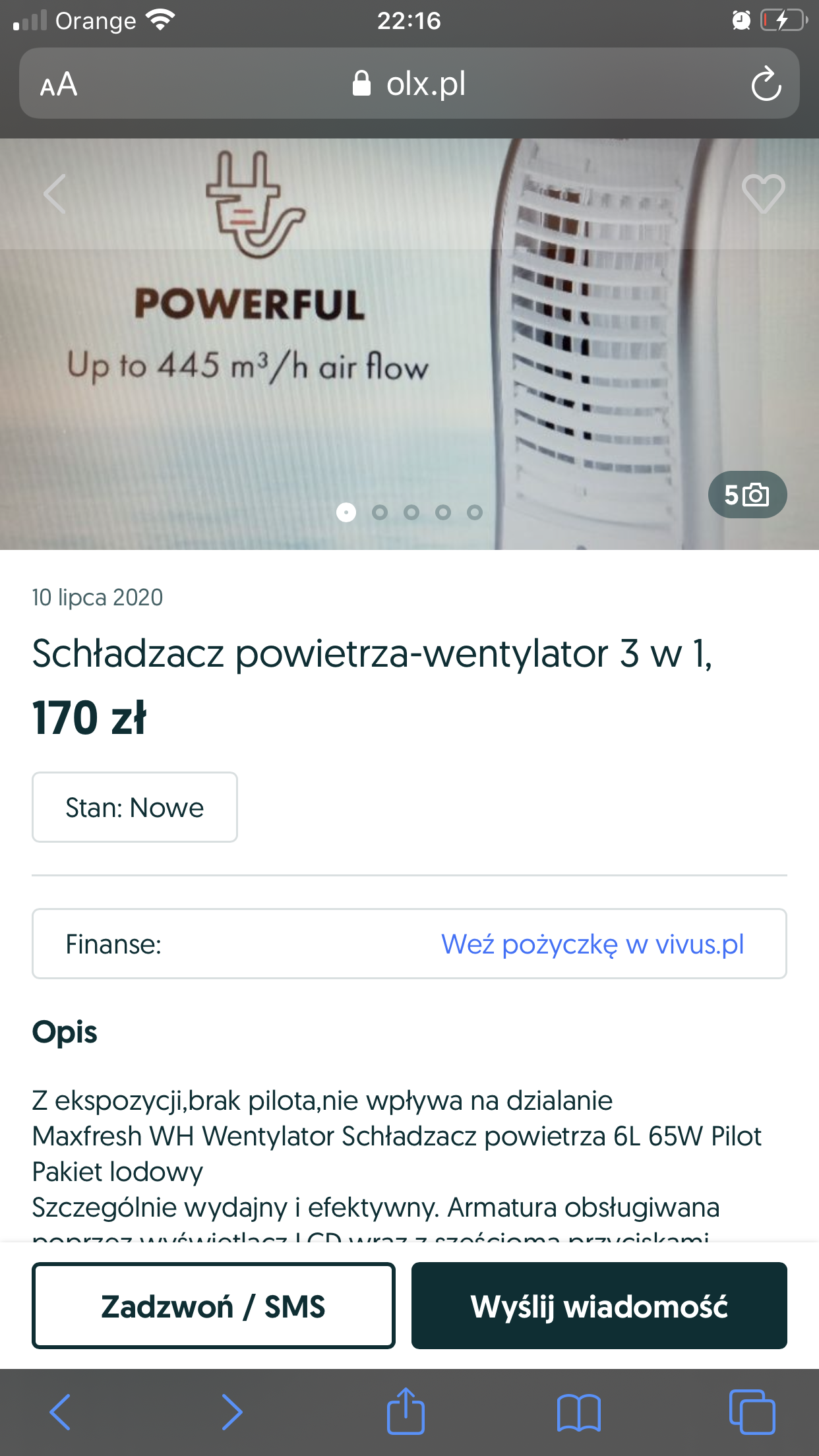The image size is (819, 1456).
Task: Show open Safari tabs
Action: coord(752,1412)
